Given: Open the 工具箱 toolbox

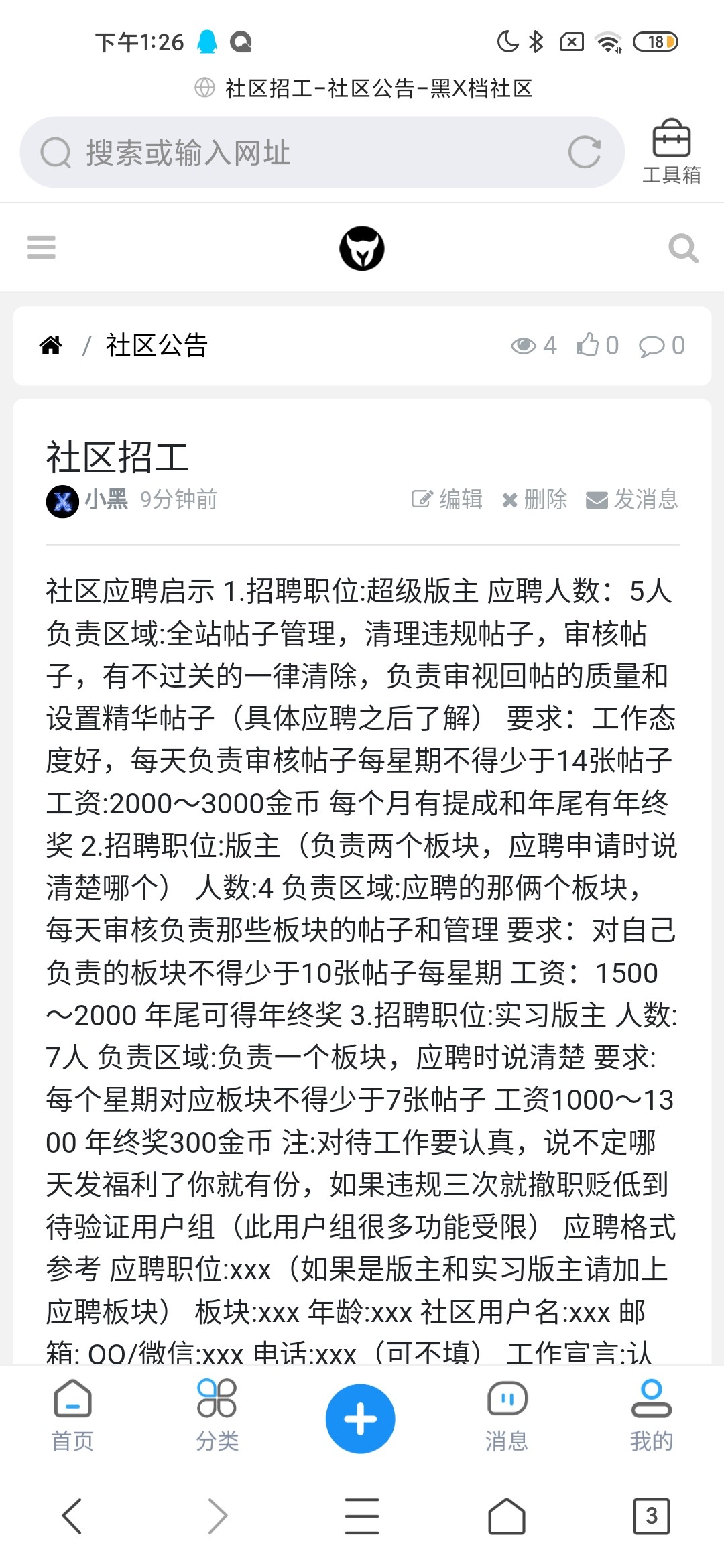Looking at the screenshot, I should 671,152.
